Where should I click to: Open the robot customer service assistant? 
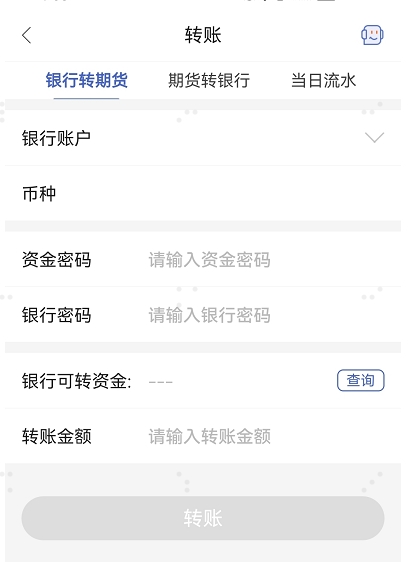(x=372, y=35)
